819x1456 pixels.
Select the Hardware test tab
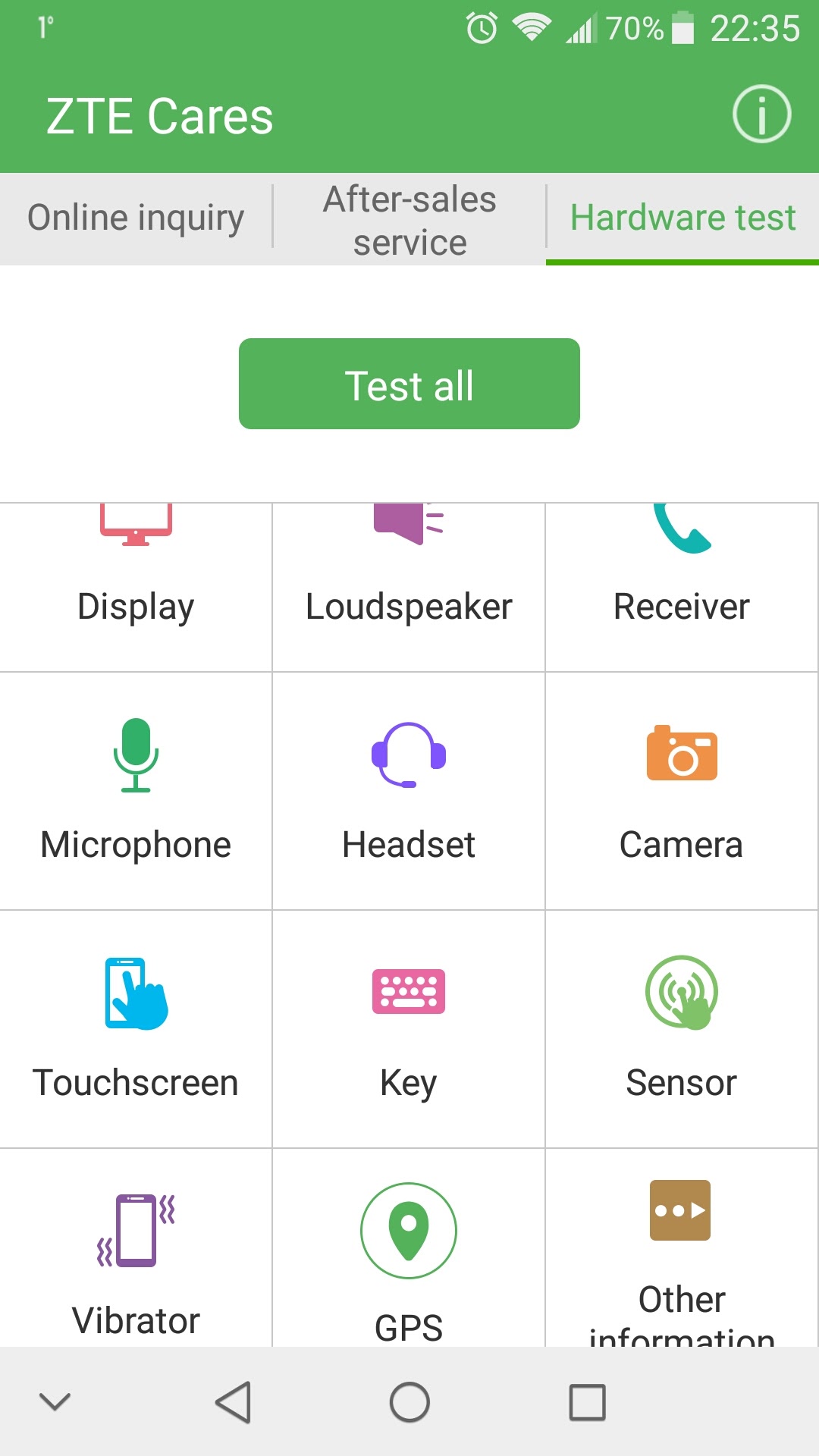682,218
